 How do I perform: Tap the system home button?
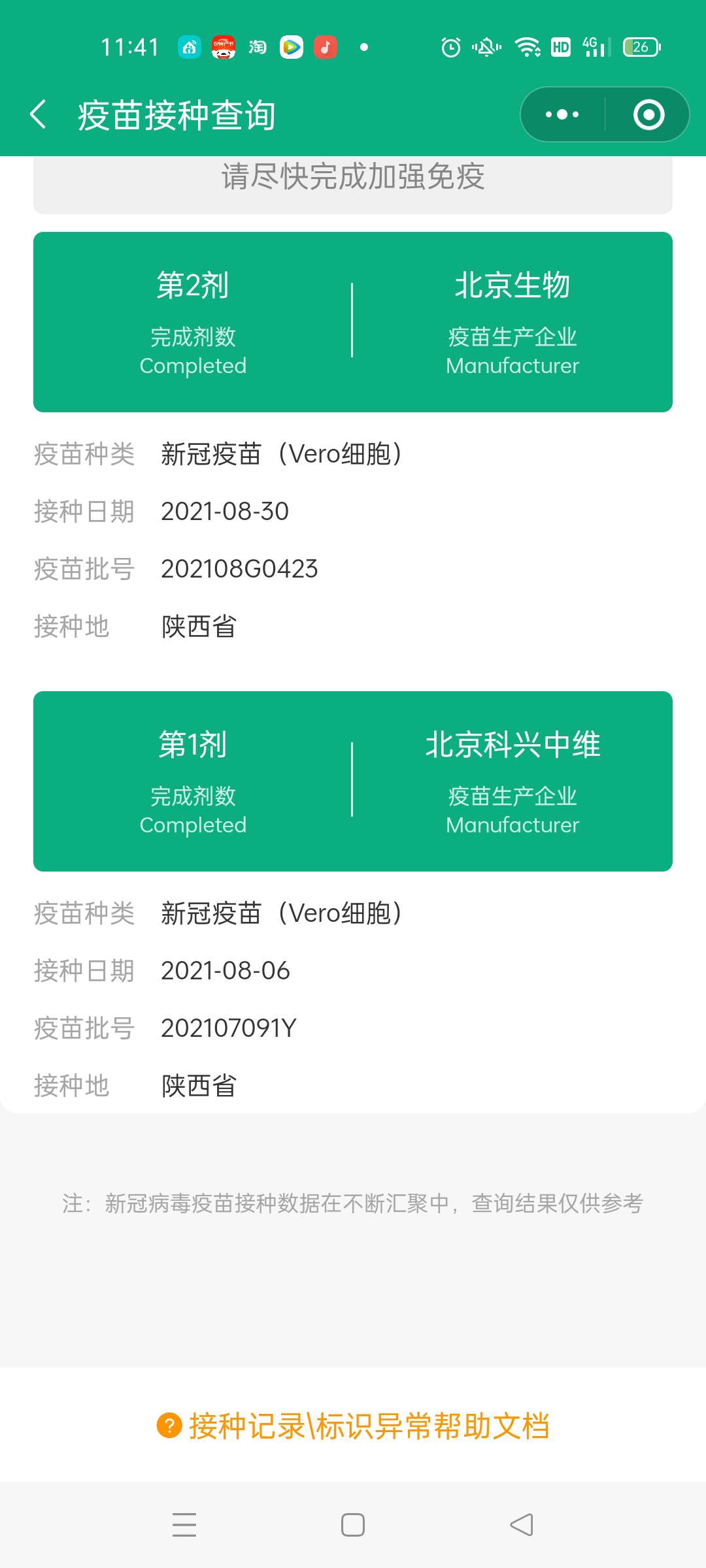click(x=353, y=1525)
